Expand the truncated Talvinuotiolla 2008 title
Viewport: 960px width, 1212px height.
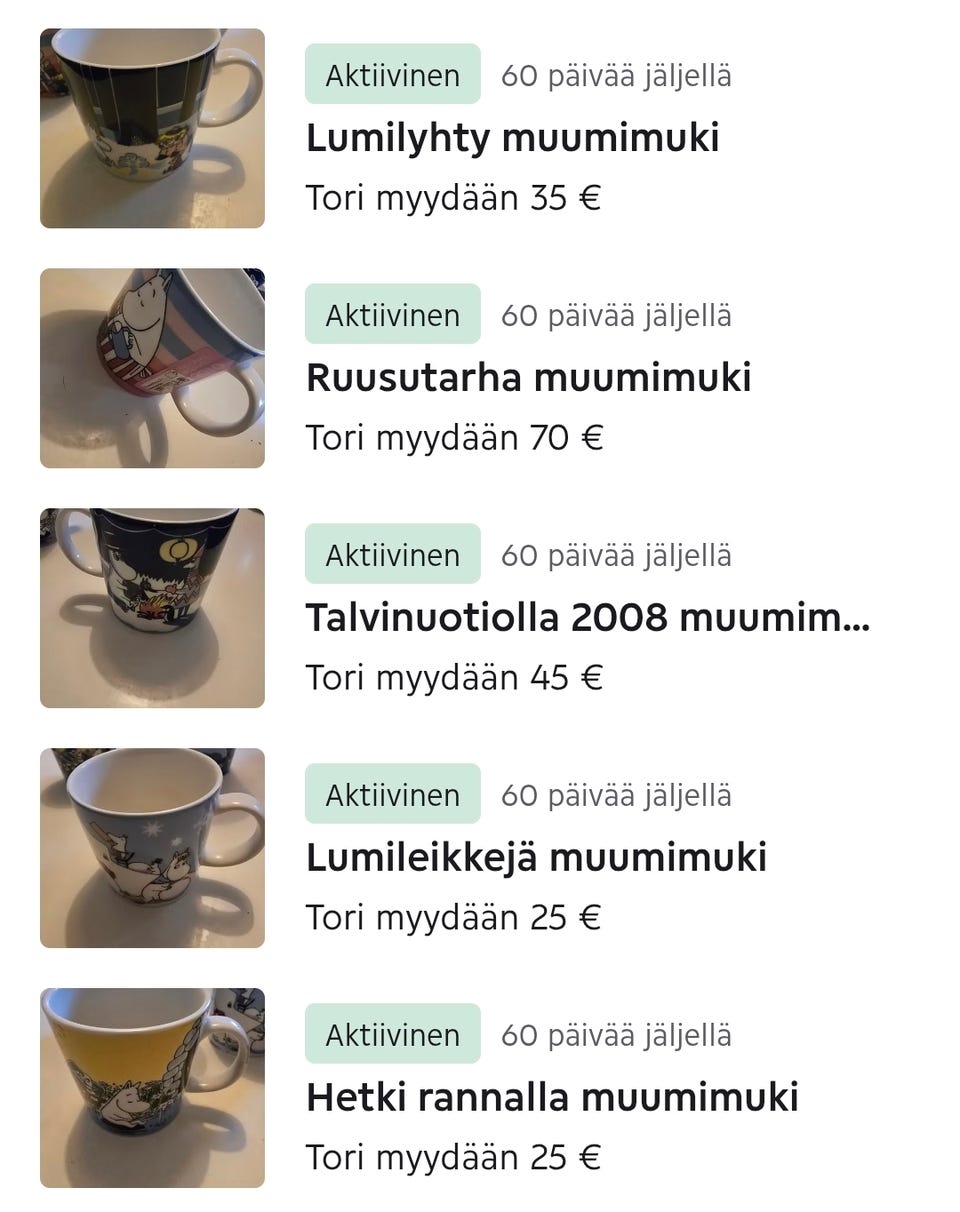[x=587, y=618]
